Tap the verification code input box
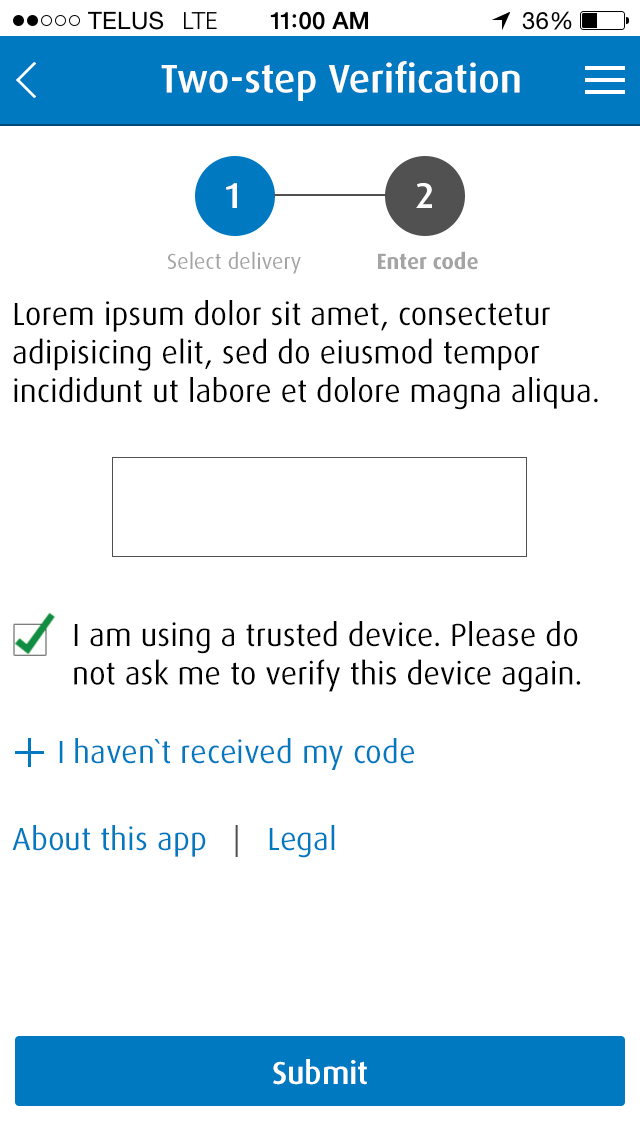The height and width of the screenshot is (1136, 640). pos(319,507)
